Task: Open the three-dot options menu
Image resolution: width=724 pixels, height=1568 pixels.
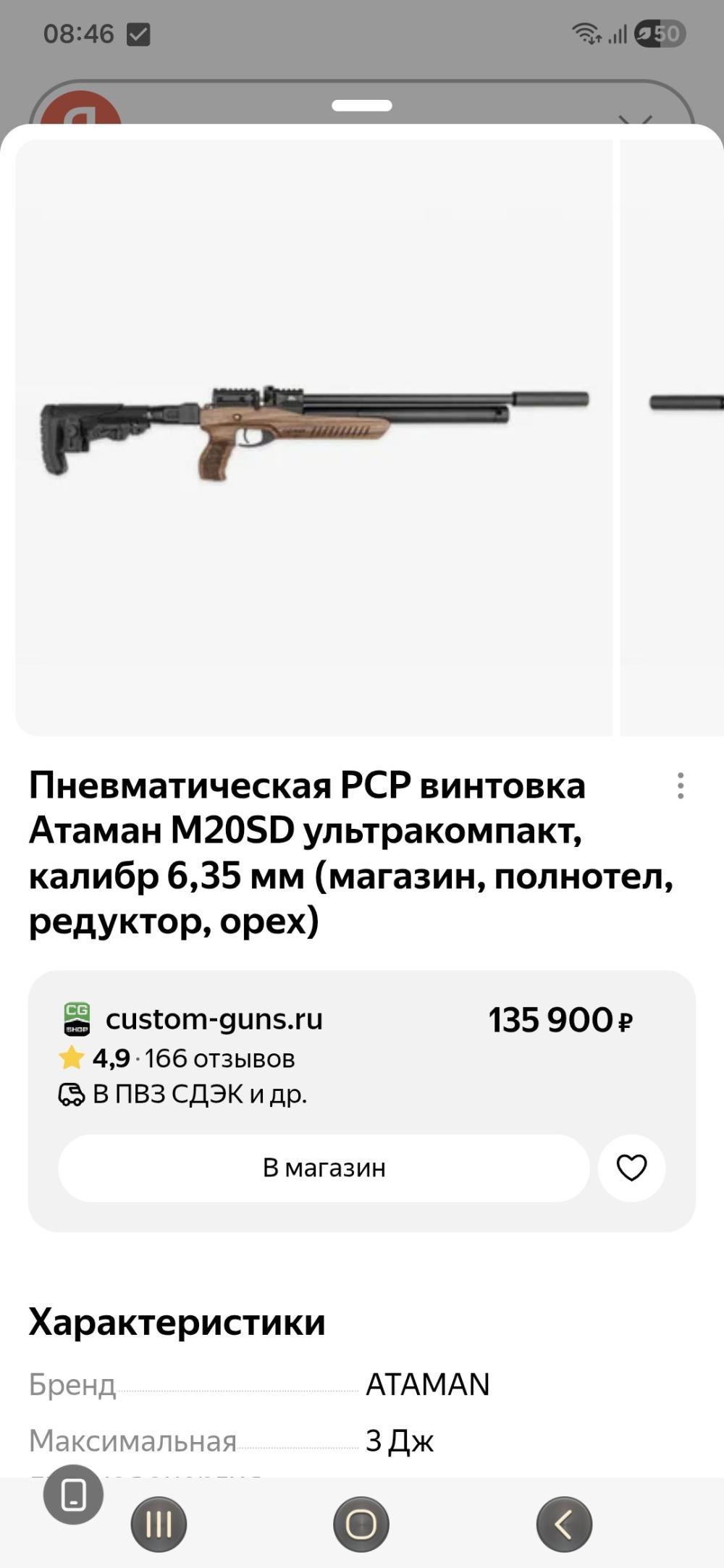Action: point(679,785)
